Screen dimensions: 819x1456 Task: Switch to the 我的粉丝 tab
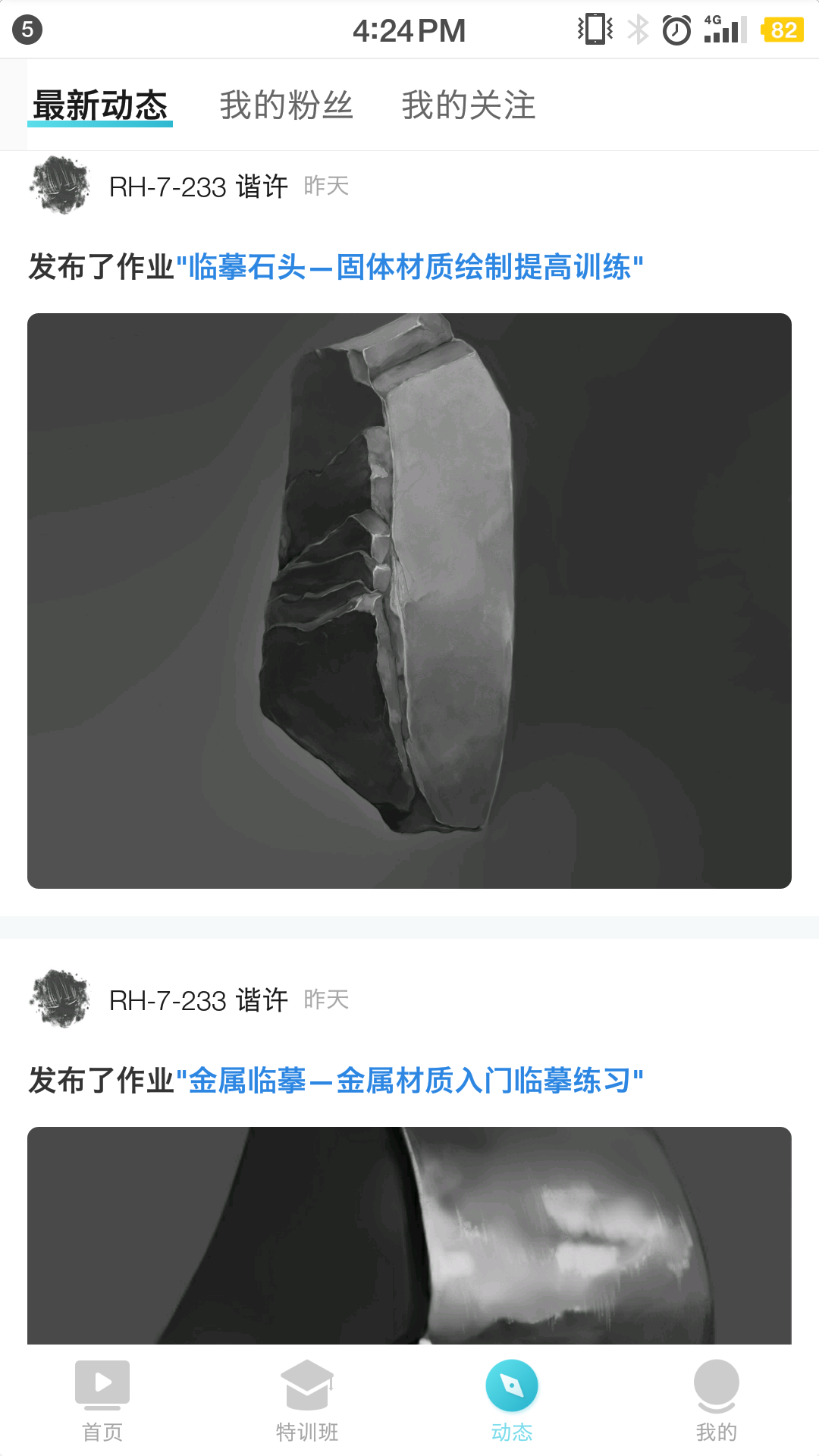tap(286, 105)
